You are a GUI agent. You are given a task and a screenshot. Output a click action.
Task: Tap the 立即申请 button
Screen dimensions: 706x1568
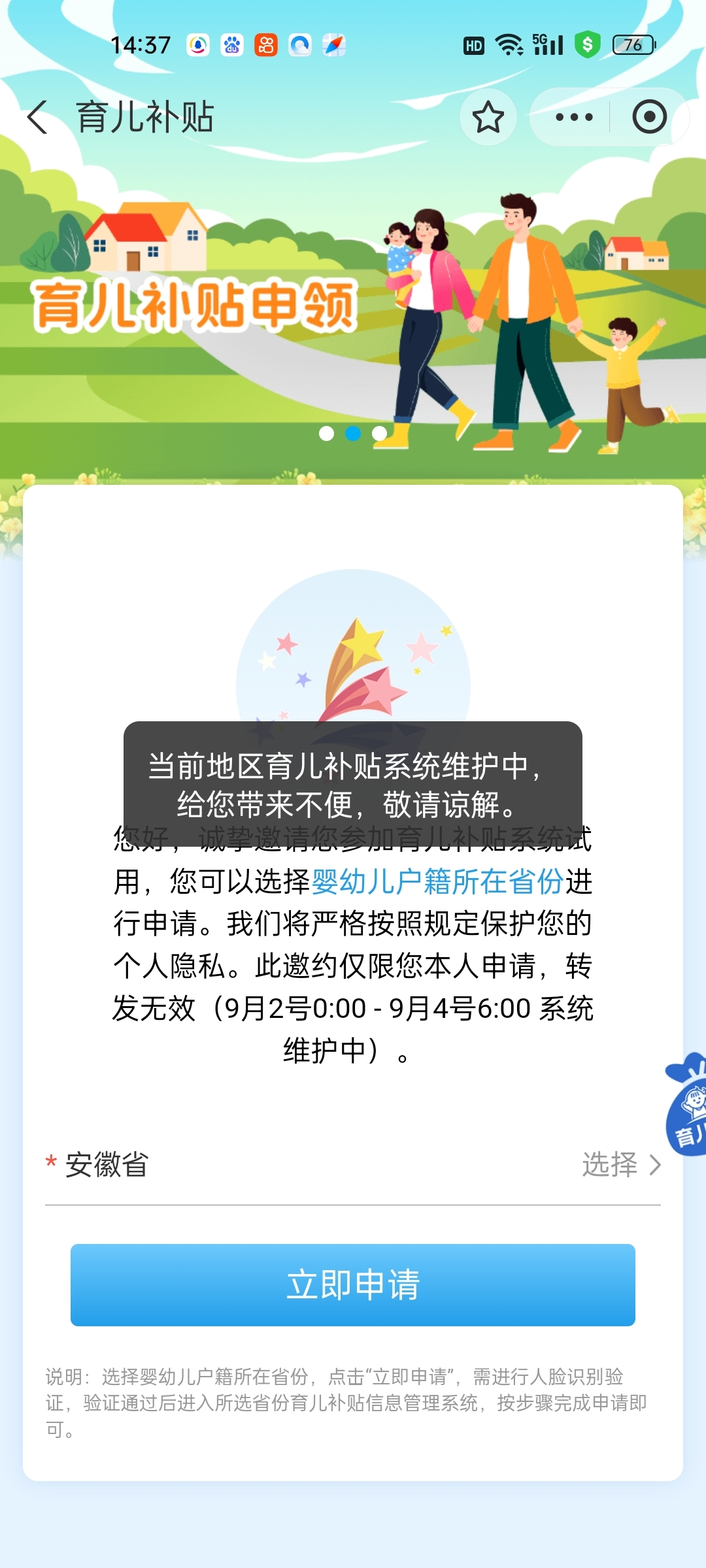point(353,1285)
